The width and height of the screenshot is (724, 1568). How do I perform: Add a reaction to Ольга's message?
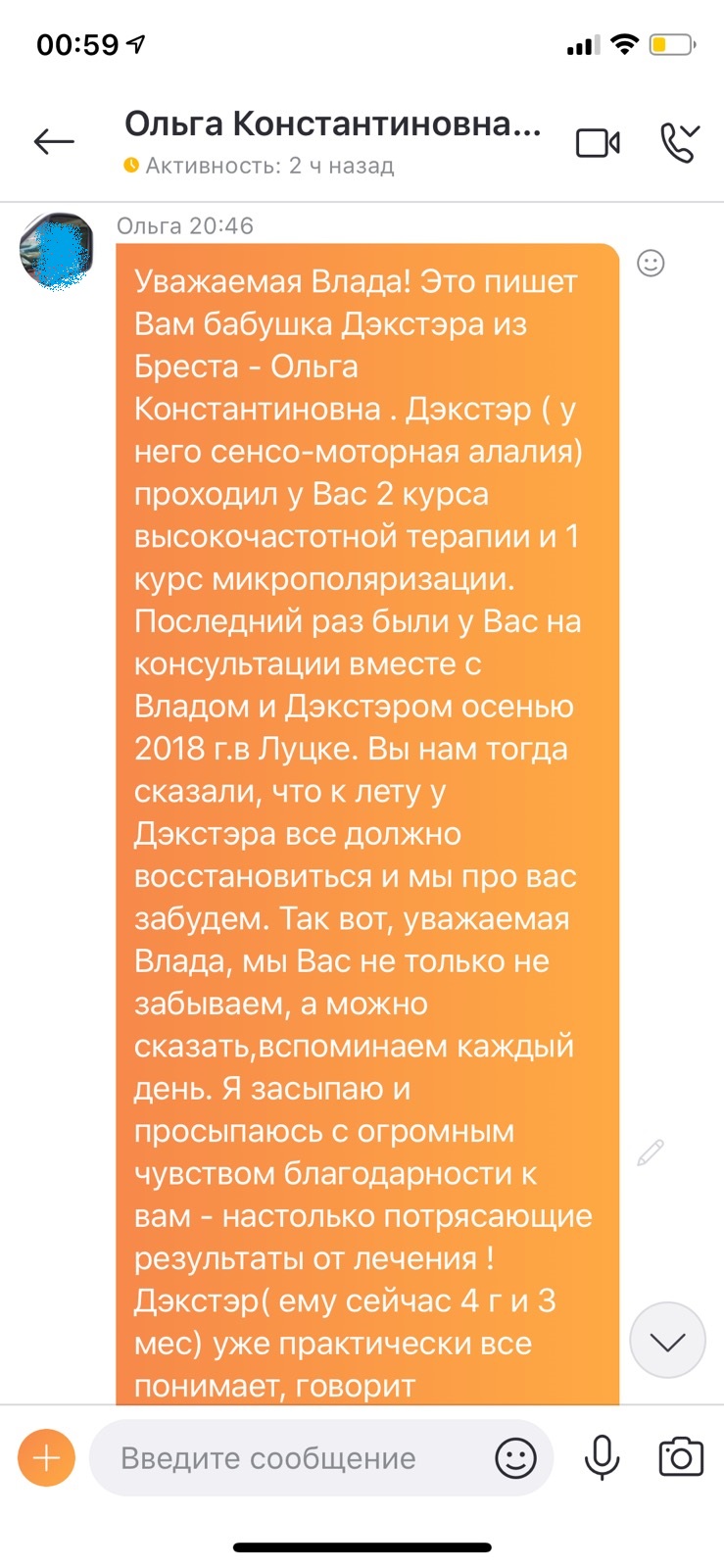click(651, 263)
